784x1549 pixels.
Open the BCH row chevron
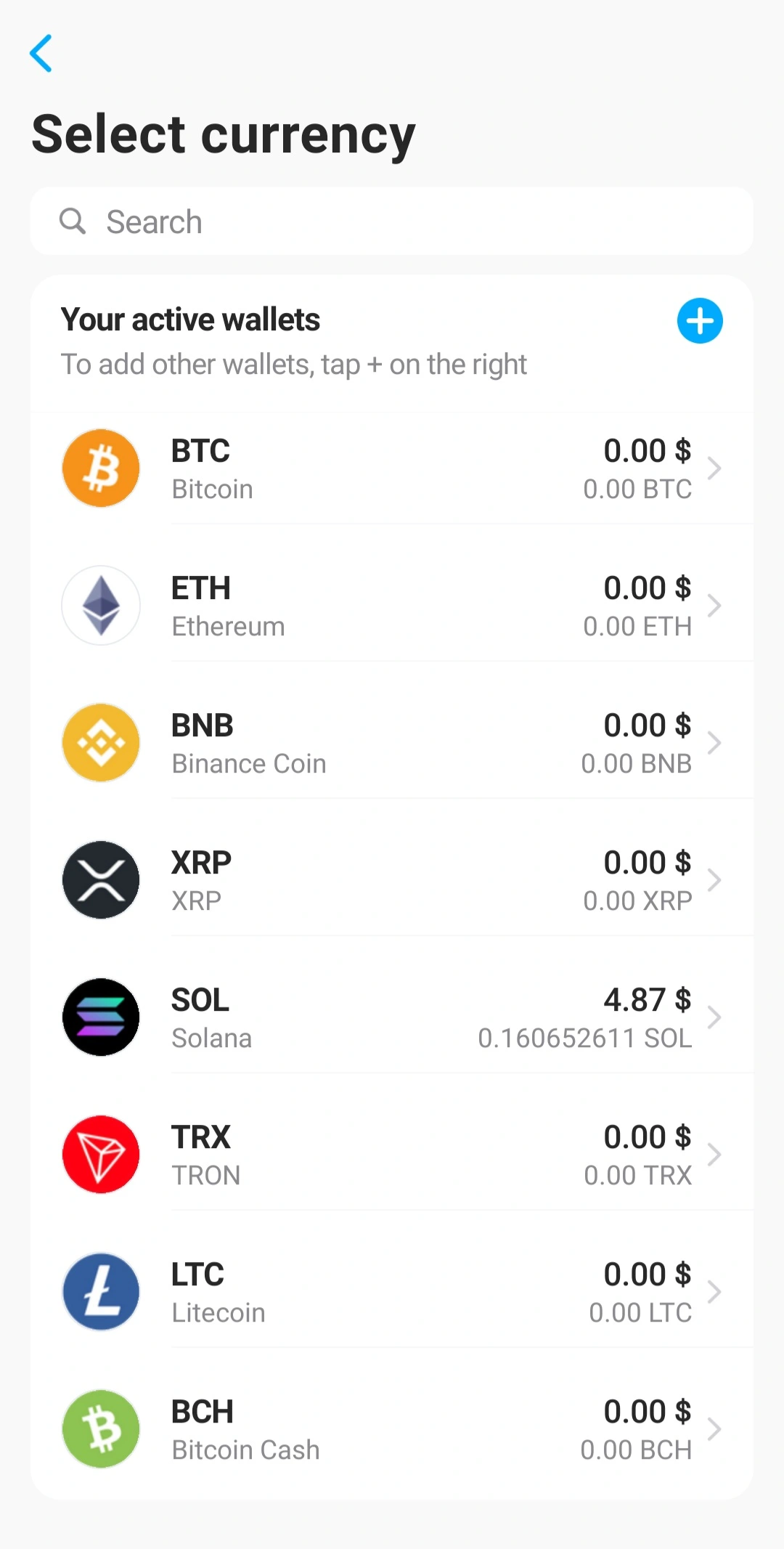tap(716, 1428)
